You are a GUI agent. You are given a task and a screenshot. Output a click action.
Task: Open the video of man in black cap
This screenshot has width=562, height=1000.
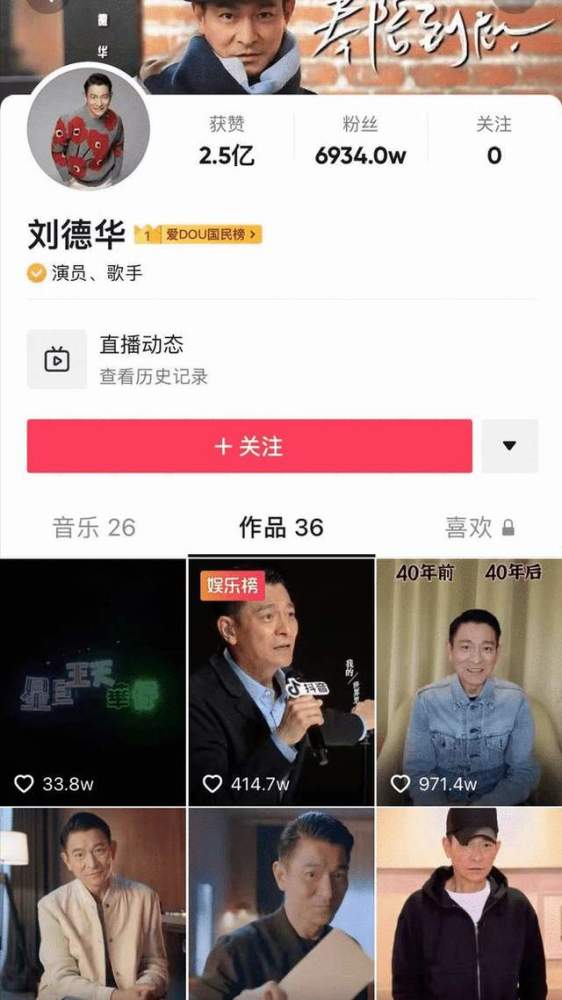tap(470, 904)
